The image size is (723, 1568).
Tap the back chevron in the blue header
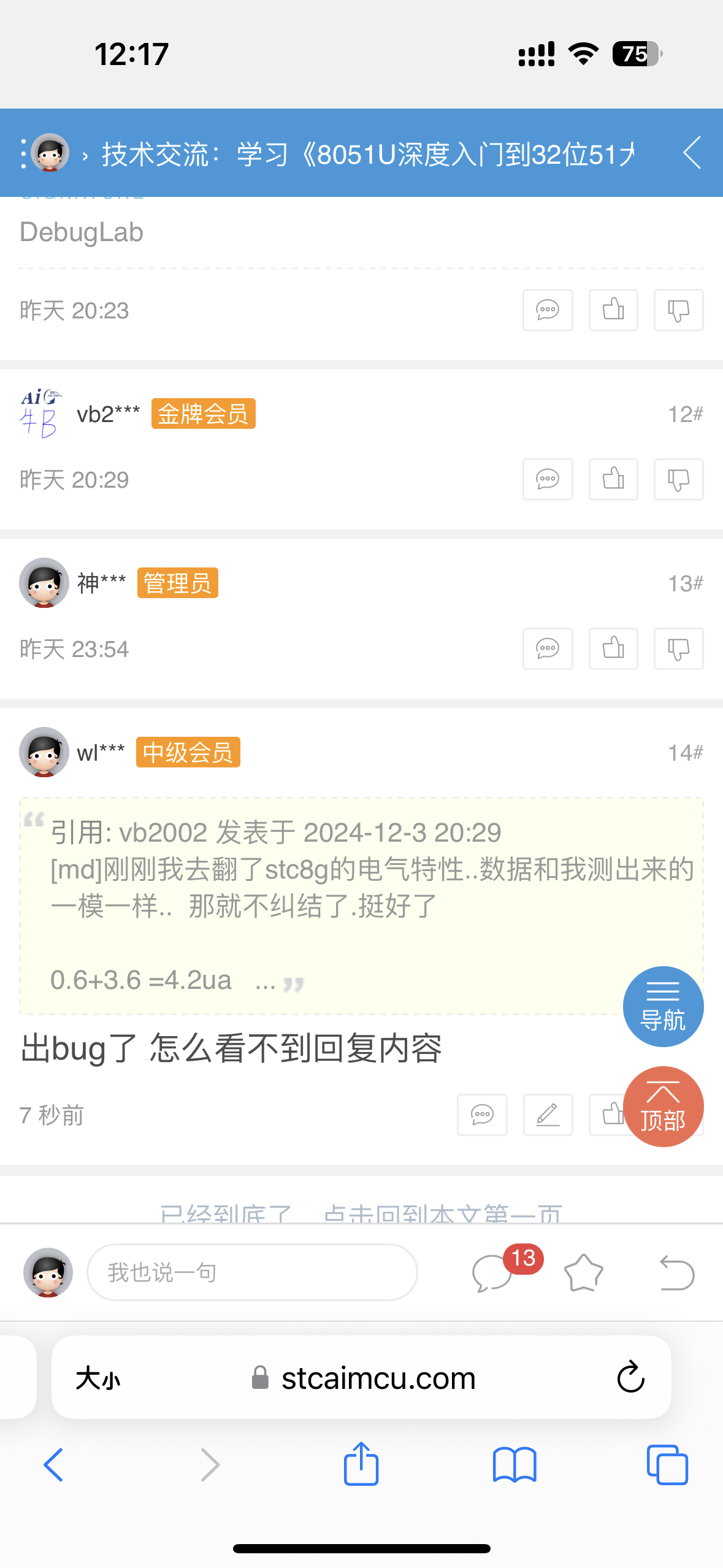point(692,153)
